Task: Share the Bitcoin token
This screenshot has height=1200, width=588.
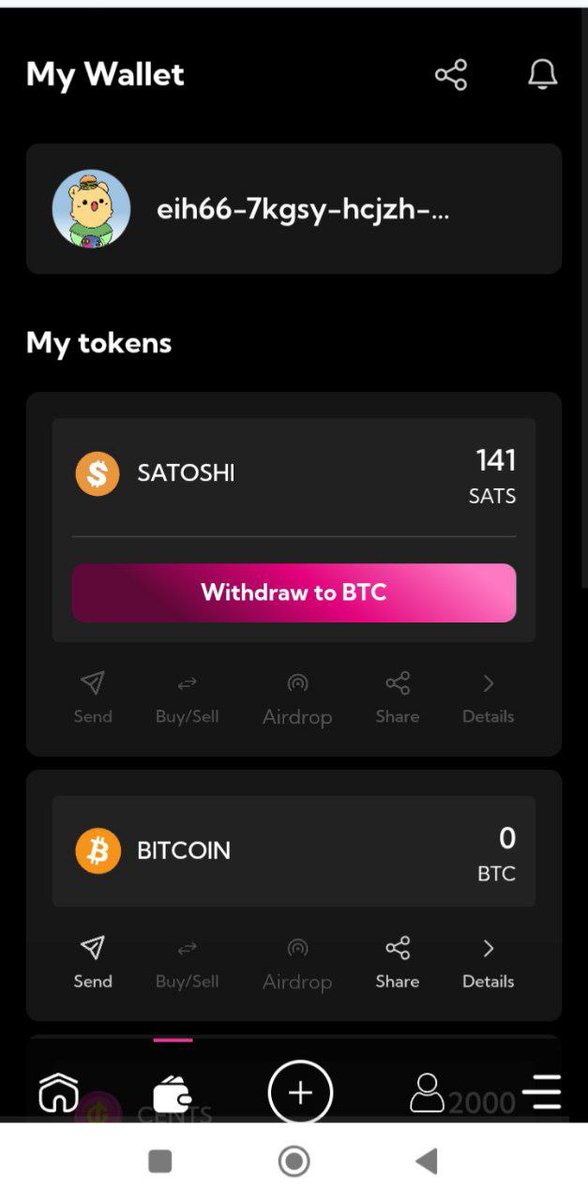Action: pyautogui.click(x=397, y=963)
